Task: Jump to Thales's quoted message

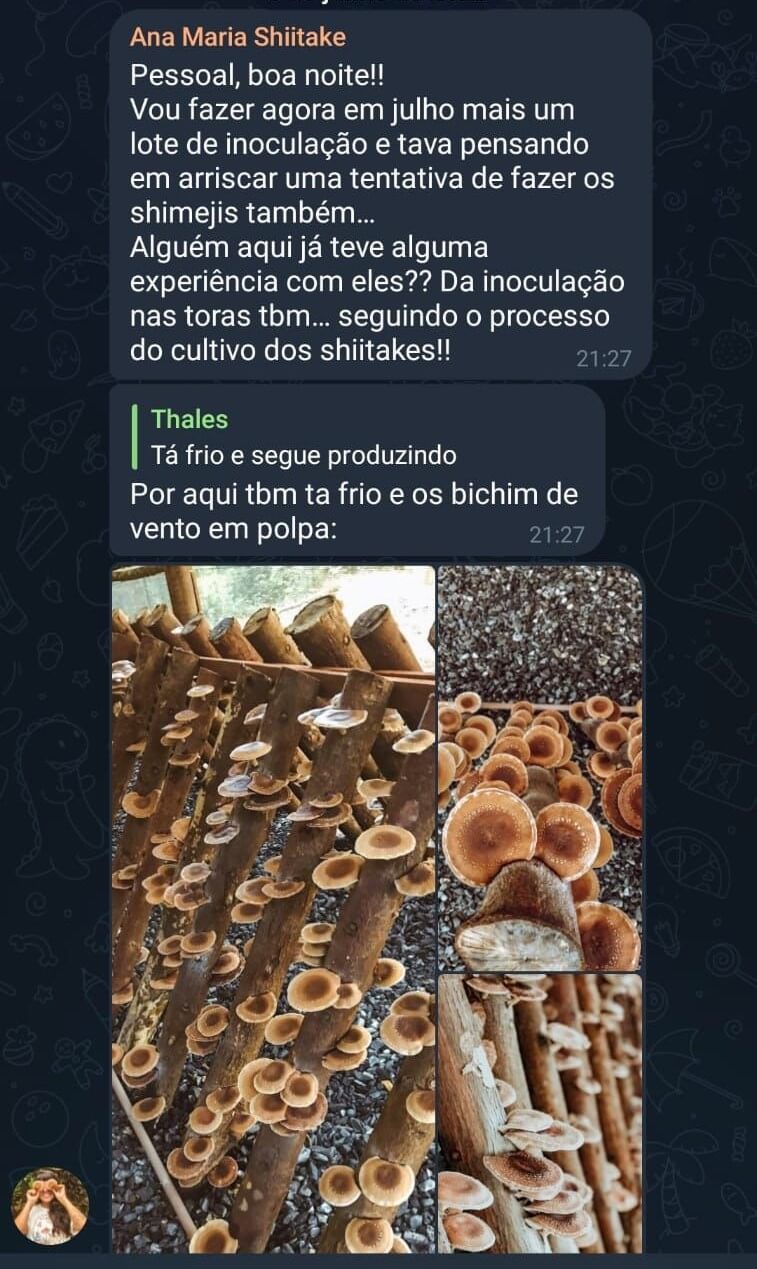Action: (x=300, y=437)
